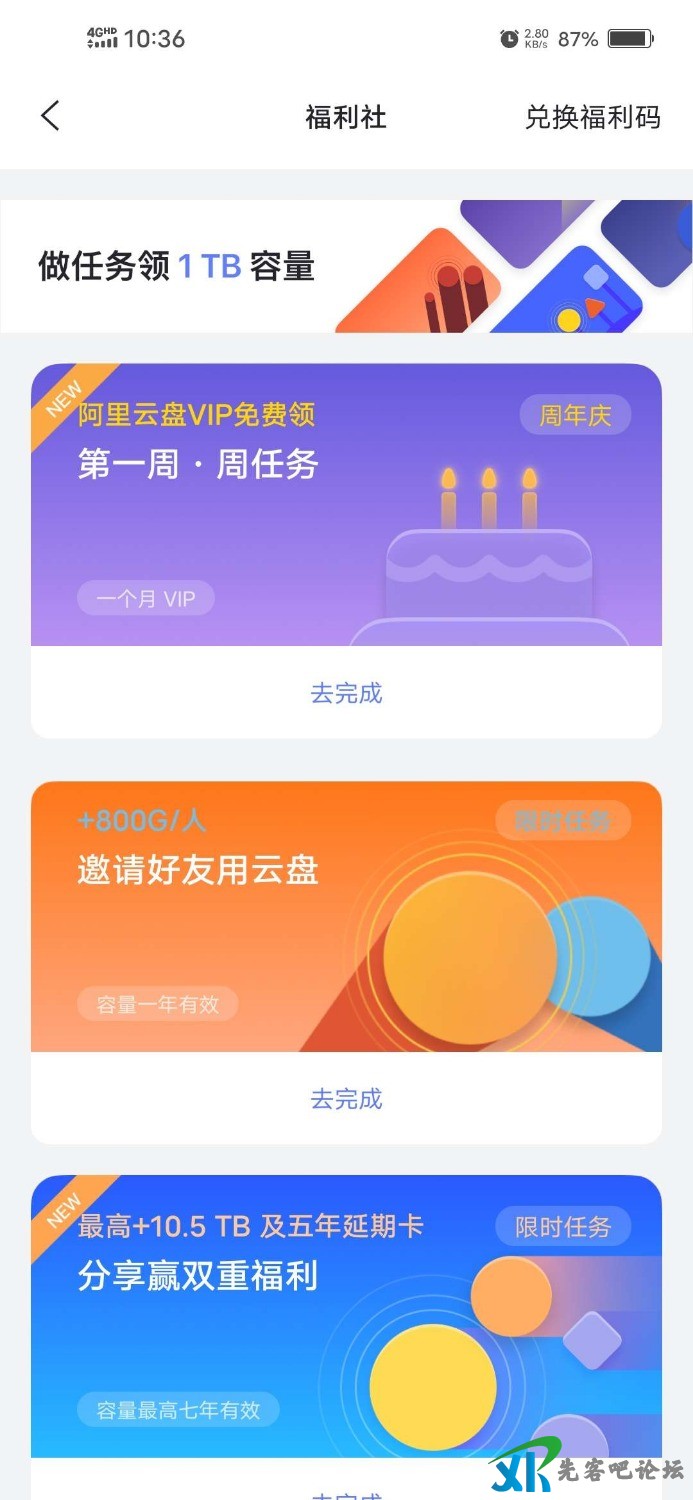Tap 去完成 under the 第一周·周任务 card
Viewport: 693px width, 1500px height.
(346, 693)
